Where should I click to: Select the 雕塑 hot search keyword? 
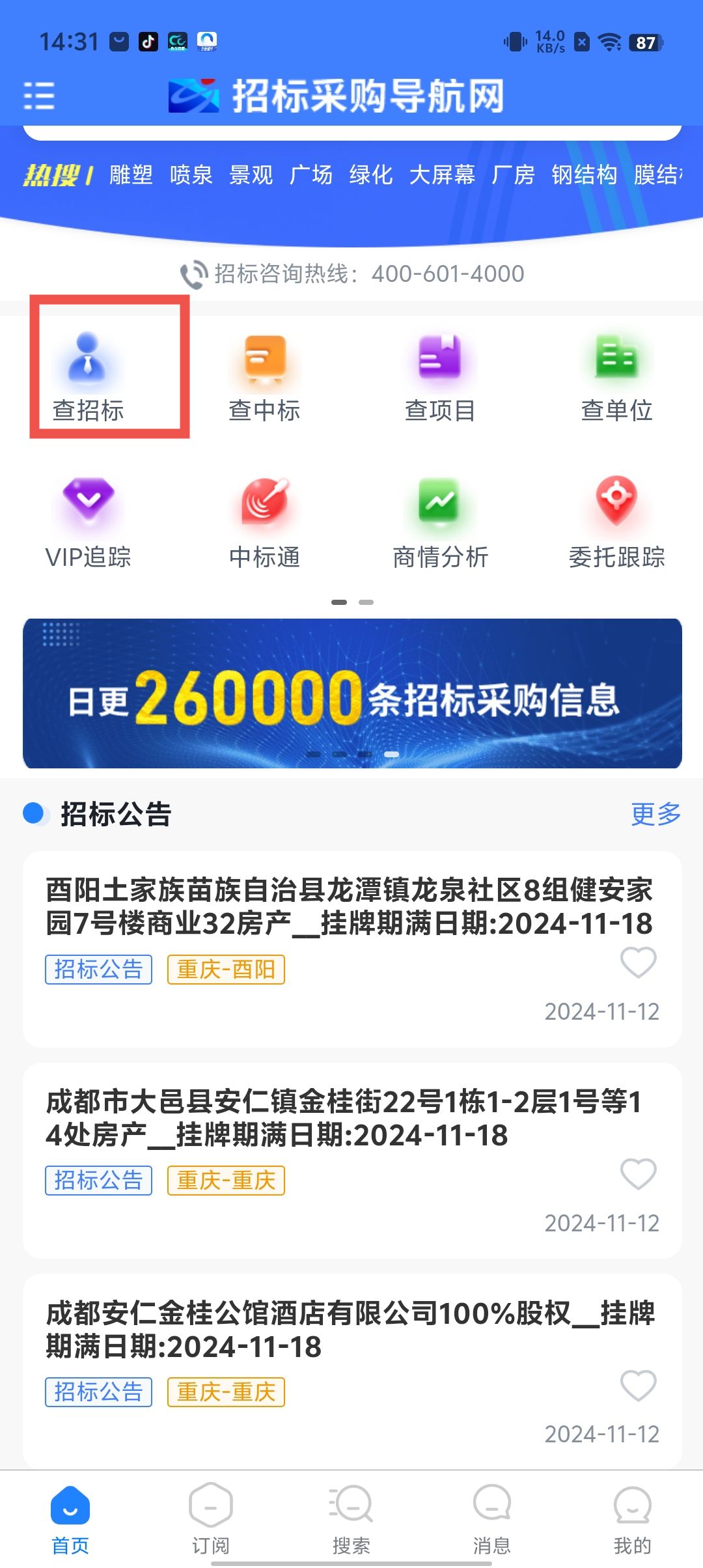131,175
